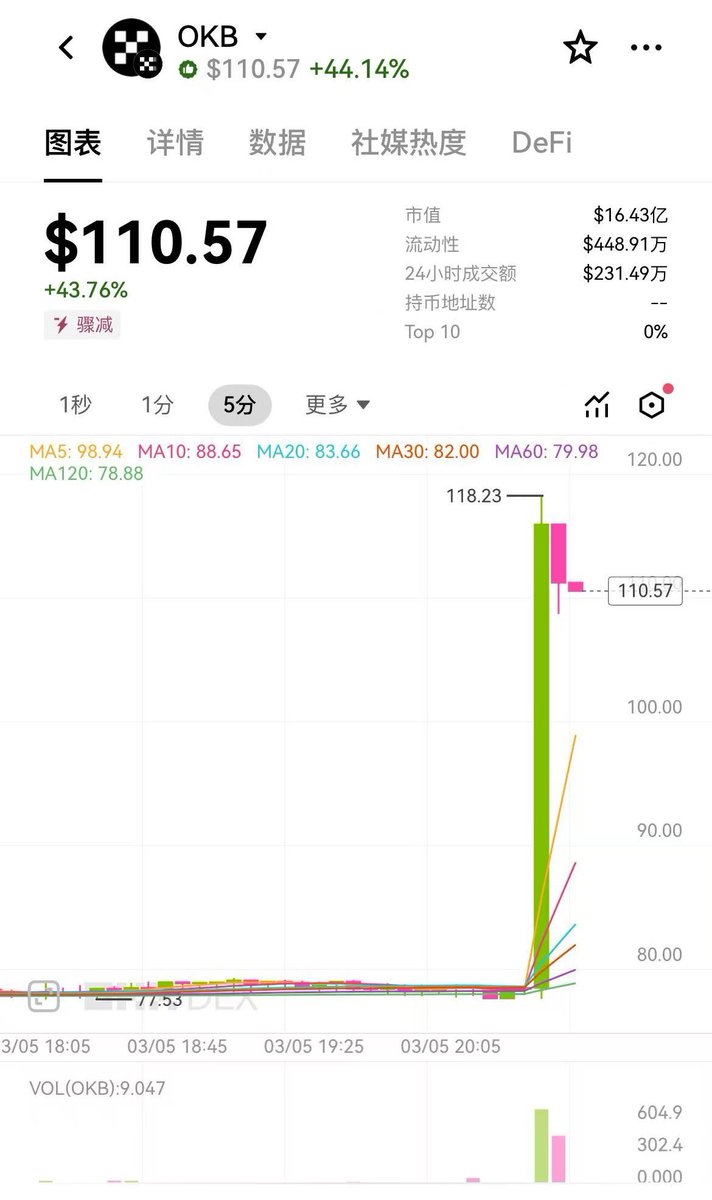Tap the 骤减 alert tag

pos(82,325)
